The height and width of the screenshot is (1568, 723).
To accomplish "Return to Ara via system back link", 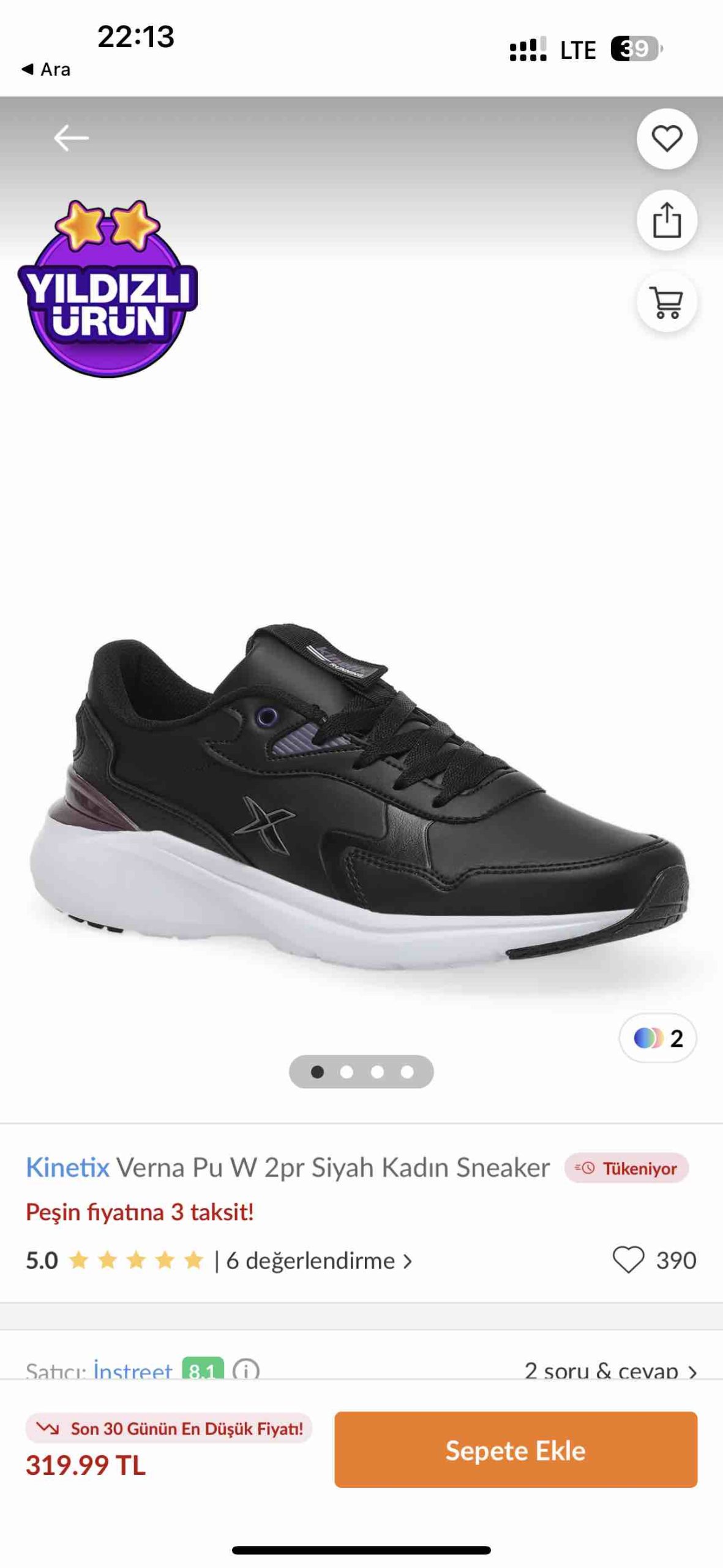I will 46,69.
